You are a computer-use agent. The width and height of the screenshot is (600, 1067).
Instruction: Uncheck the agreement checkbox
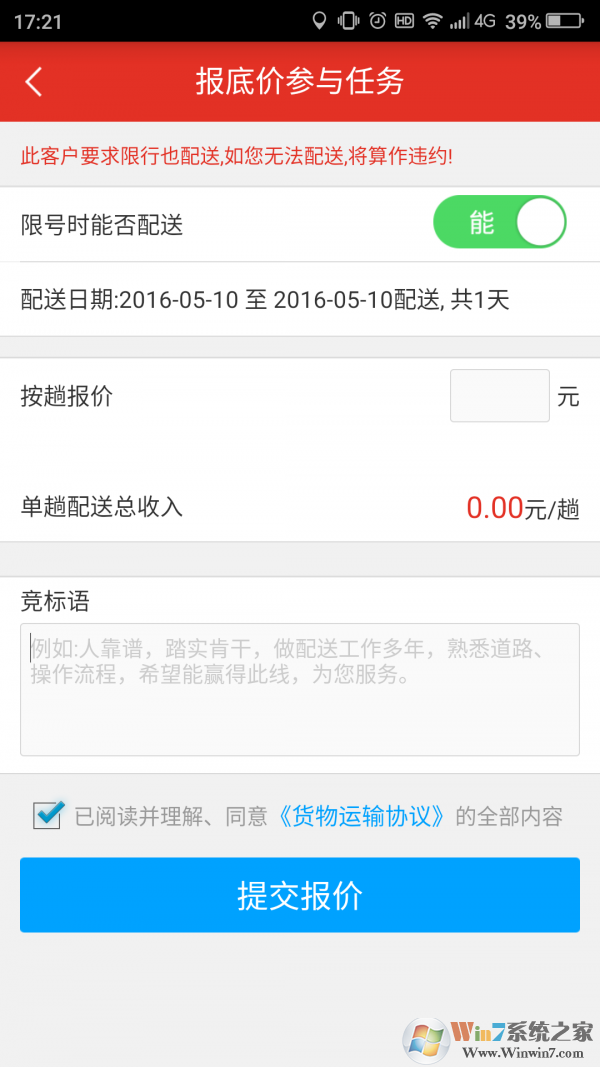[47, 815]
